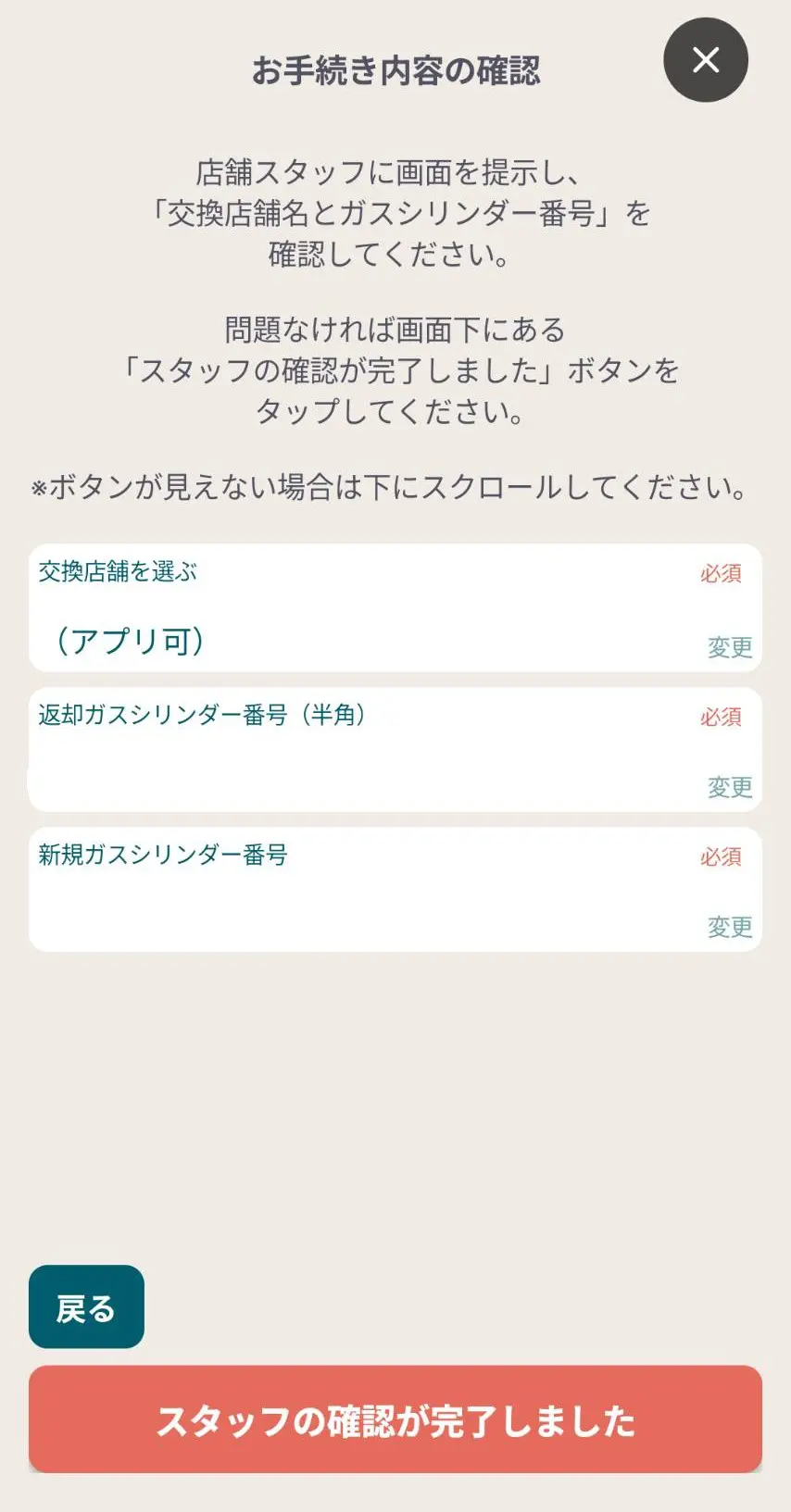Tap 変更 for 返却ガスシリンダー番号
Screen dimensions: 791x1512
pyautogui.click(x=729, y=787)
